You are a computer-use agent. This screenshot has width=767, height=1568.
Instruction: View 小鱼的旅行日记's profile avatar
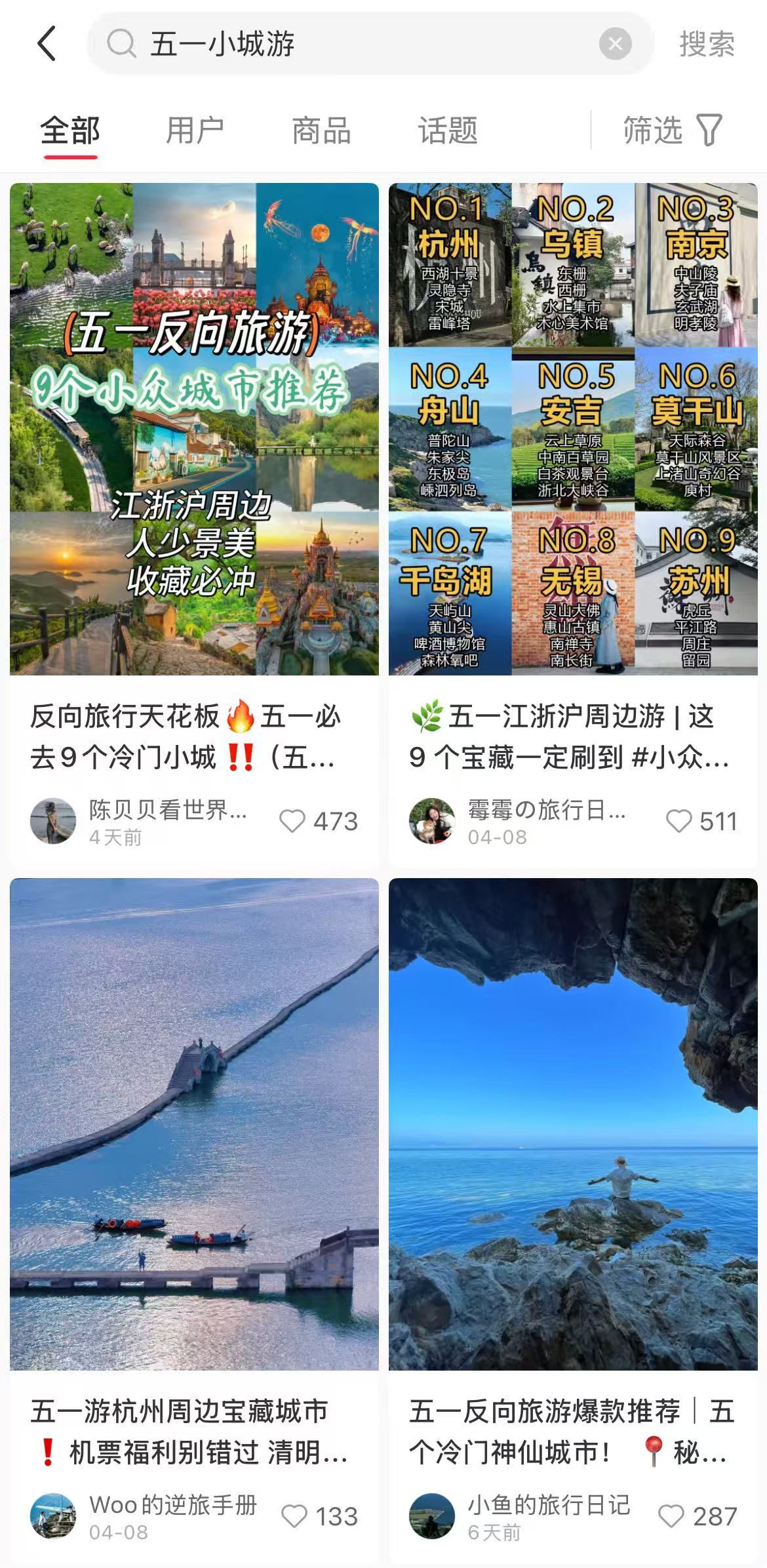pos(432,1516)
